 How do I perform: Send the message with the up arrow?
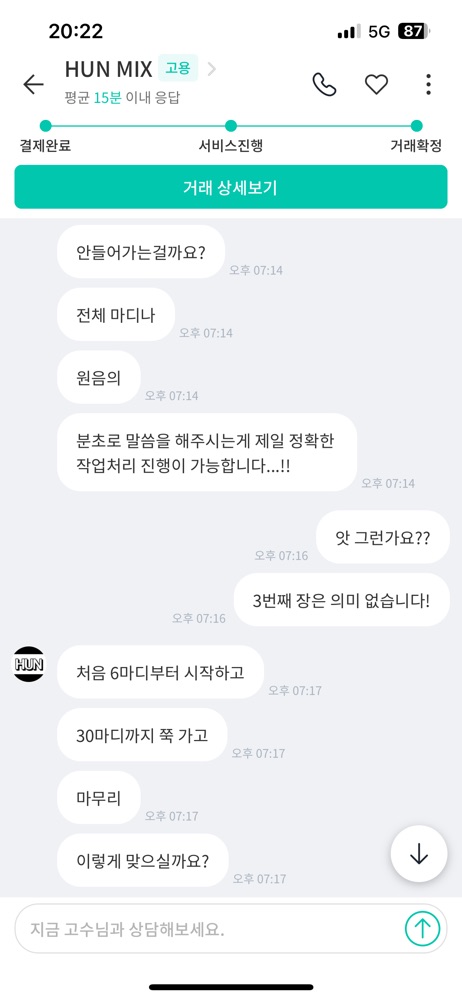(422, 929)
